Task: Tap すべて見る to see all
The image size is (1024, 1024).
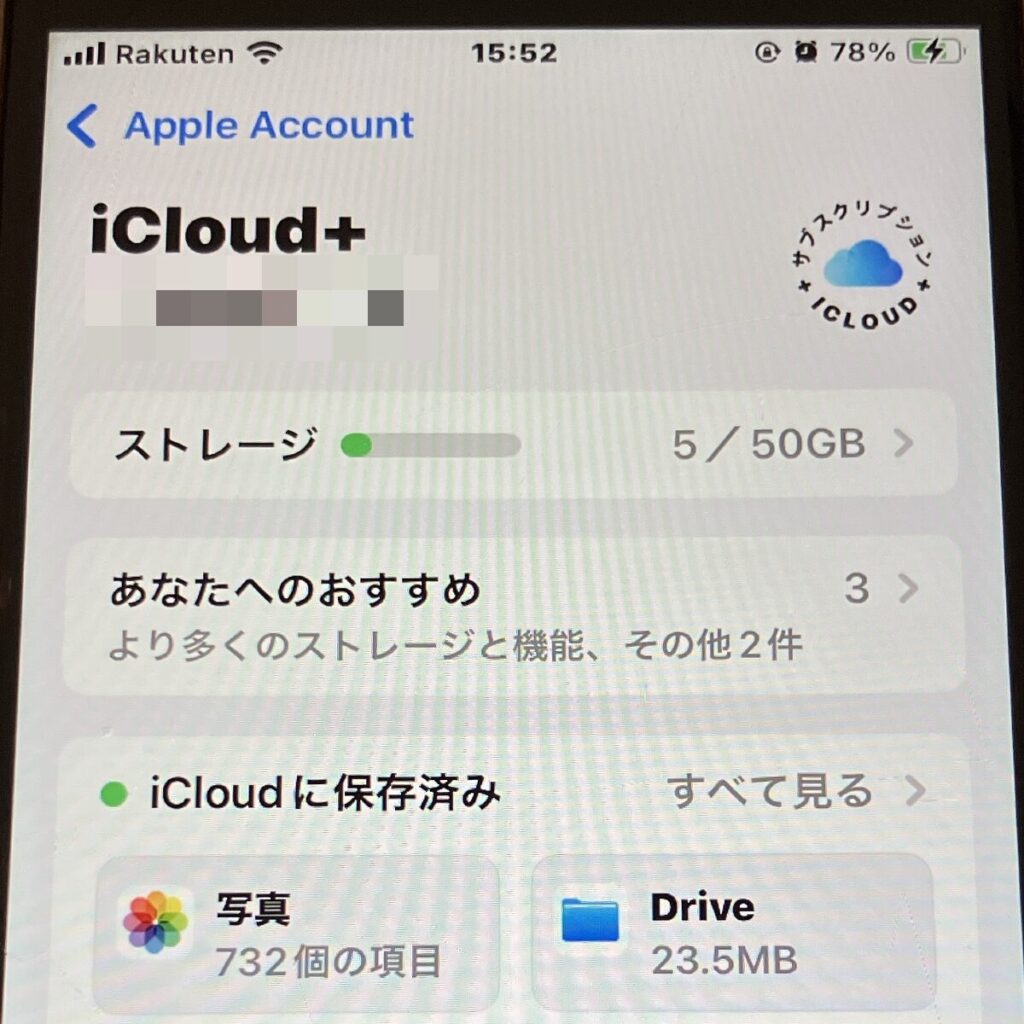Action: [x=790, y=793]
